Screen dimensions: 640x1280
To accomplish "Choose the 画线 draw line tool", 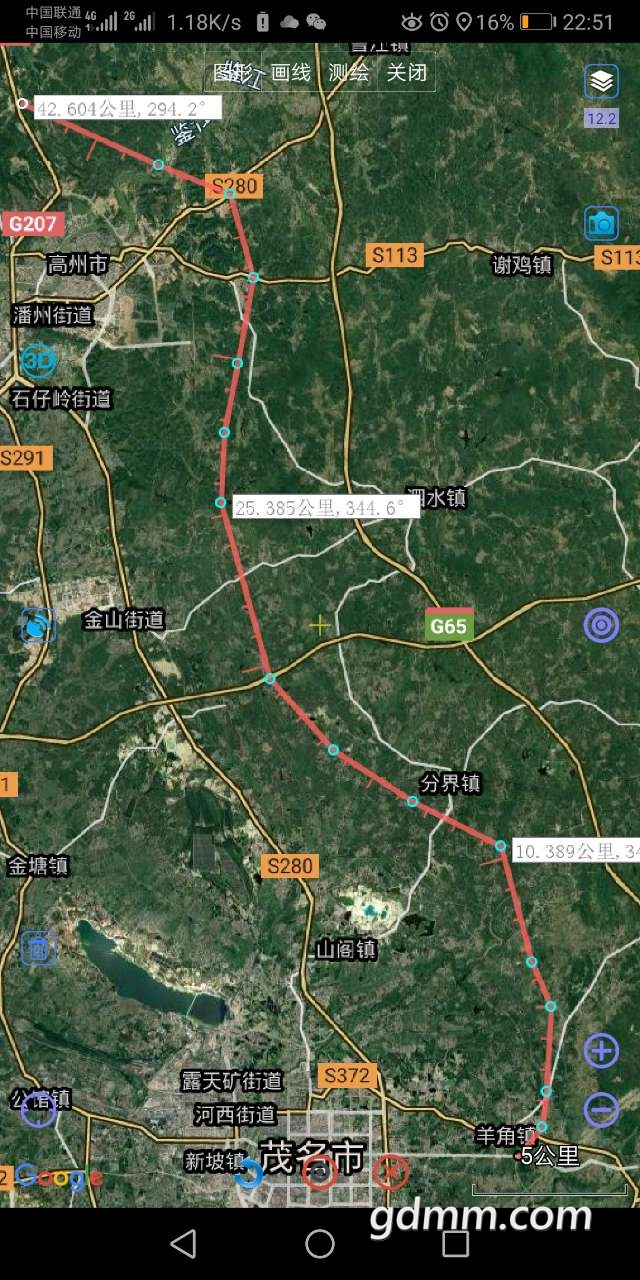I will [292, 72].
